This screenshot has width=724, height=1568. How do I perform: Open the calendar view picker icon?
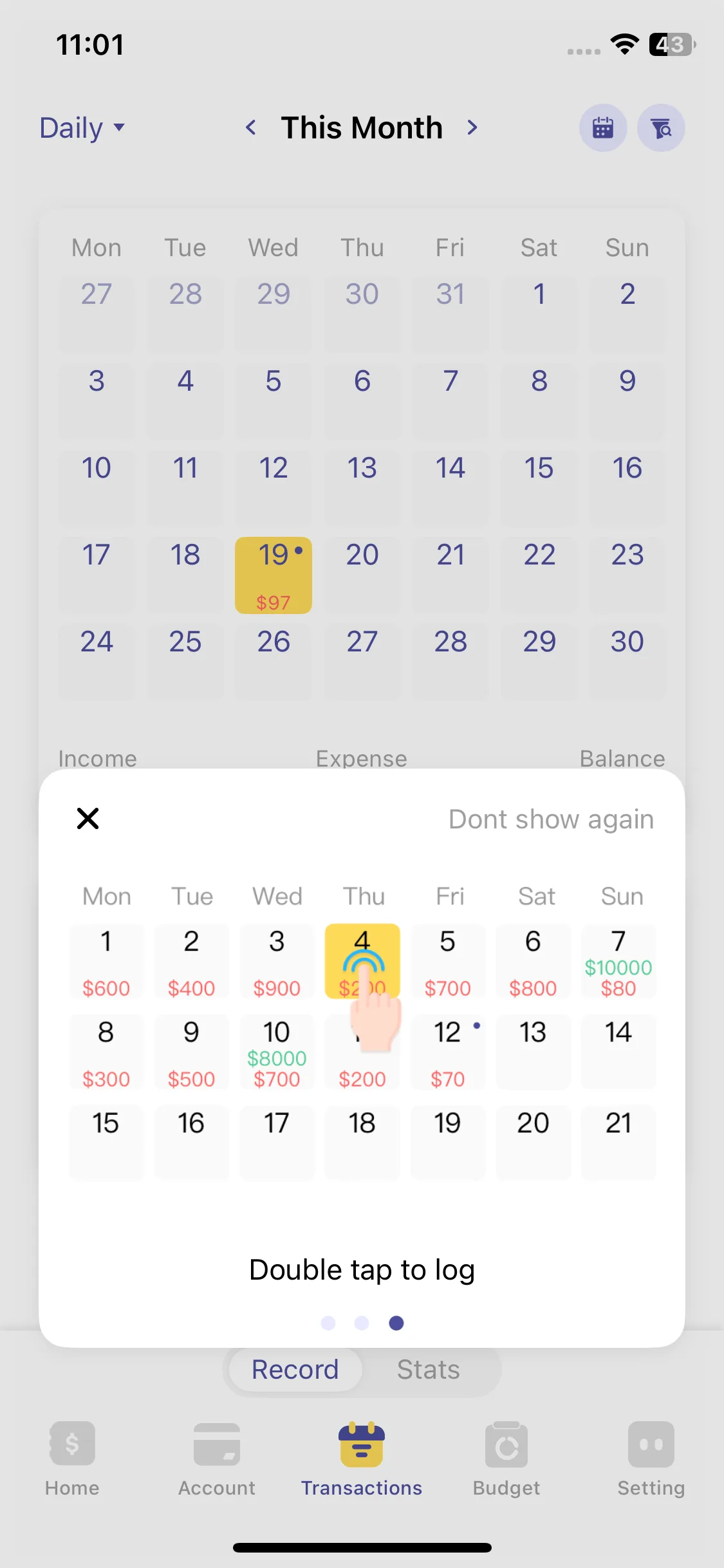coord(602,127)
